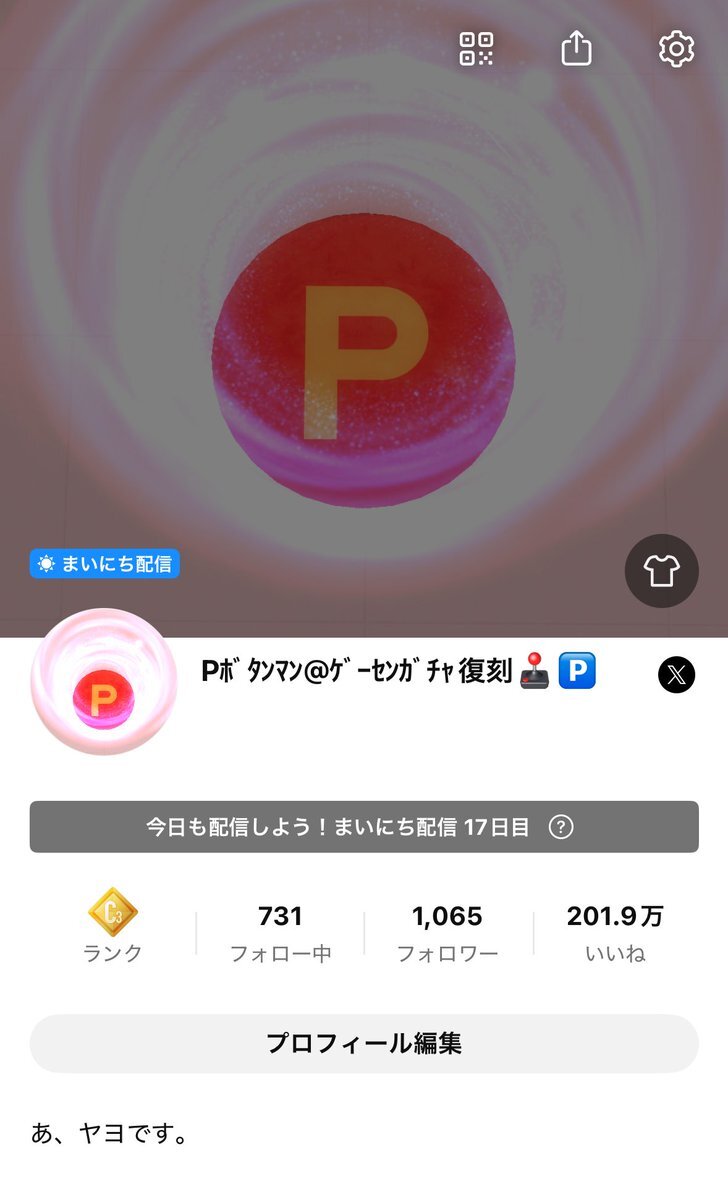Open the ランク badge details
The width and height of the screenshot is (728, 1200).
[113, 929]
